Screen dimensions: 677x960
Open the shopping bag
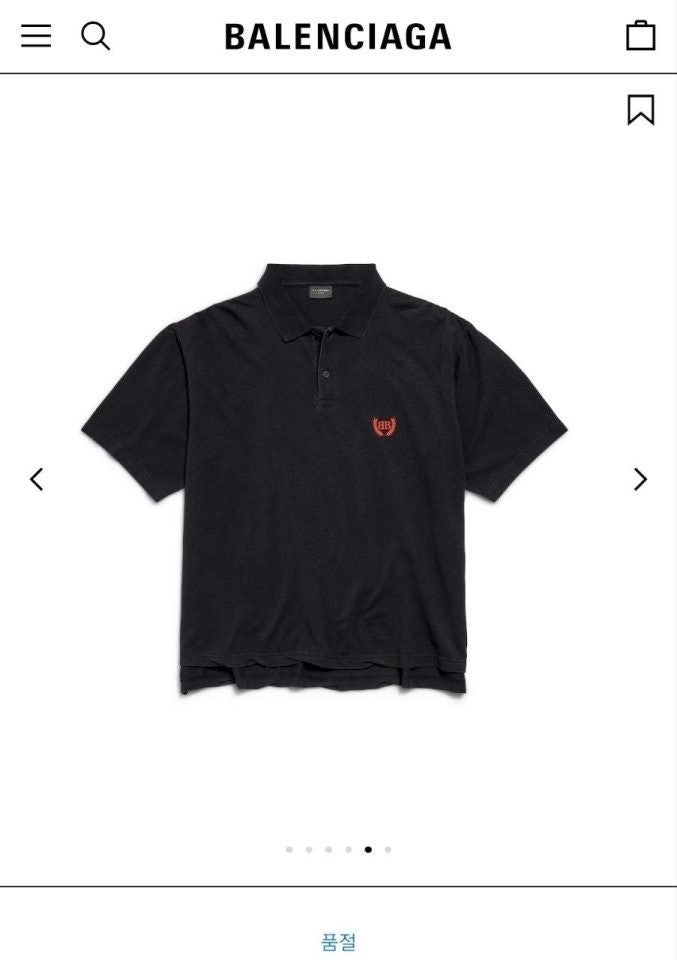click(x=640, y=36)
